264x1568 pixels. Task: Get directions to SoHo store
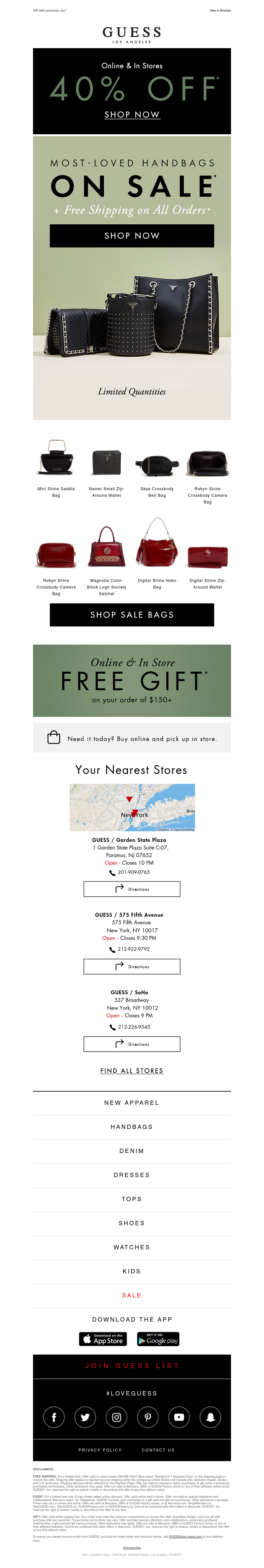point(132,1044)
